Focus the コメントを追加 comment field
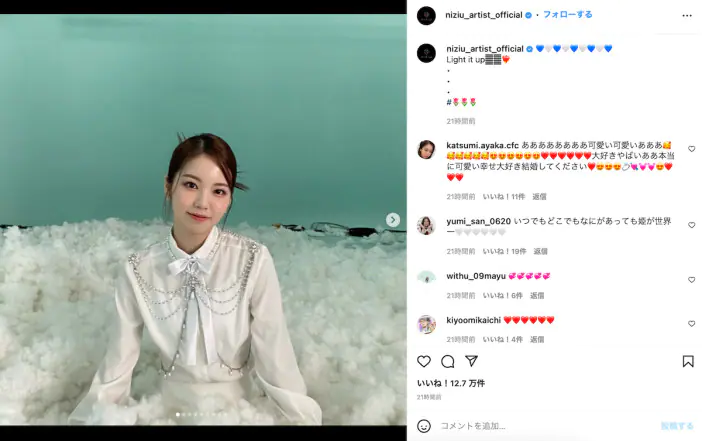 (x=540, y=425)
